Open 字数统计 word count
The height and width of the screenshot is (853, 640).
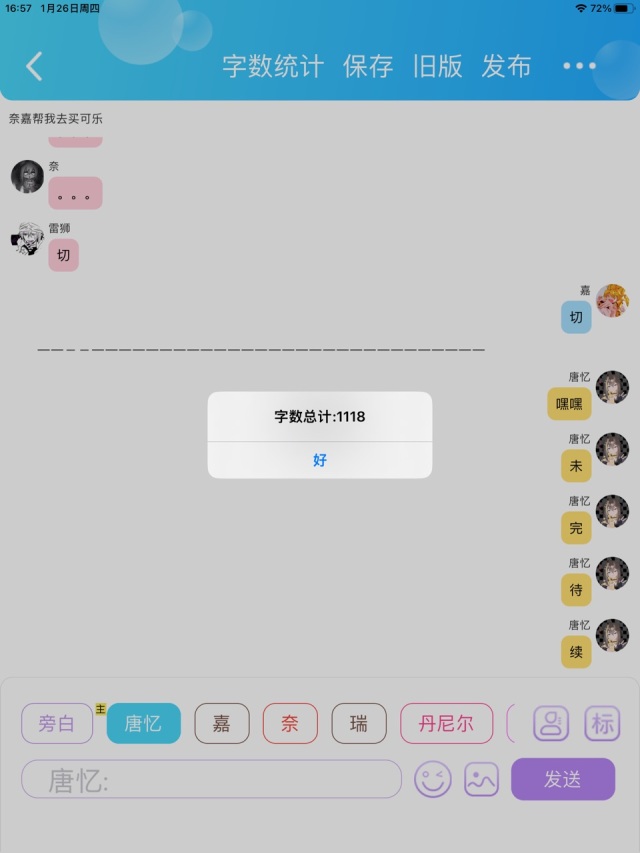coord(273,66)
